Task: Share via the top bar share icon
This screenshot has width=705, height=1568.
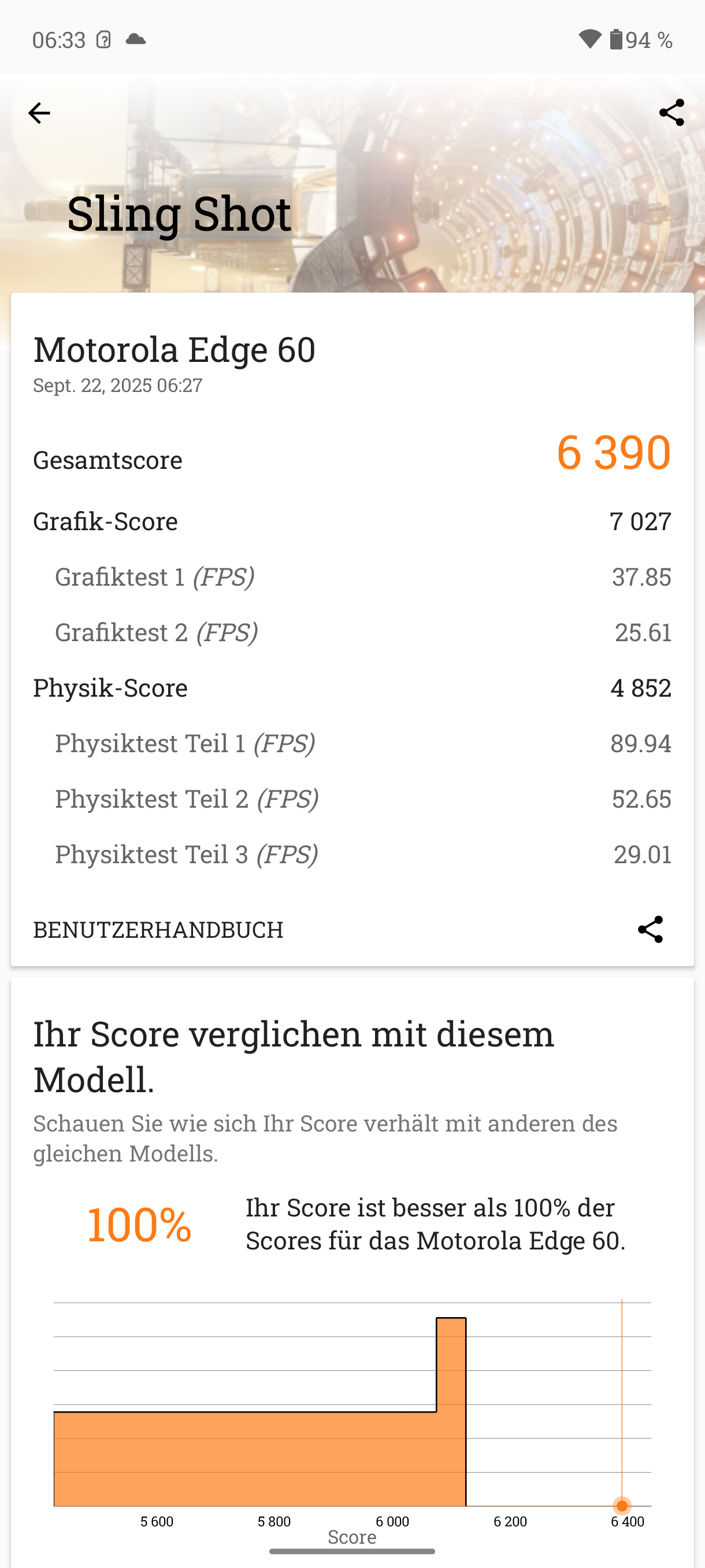Action: (671, 113)
